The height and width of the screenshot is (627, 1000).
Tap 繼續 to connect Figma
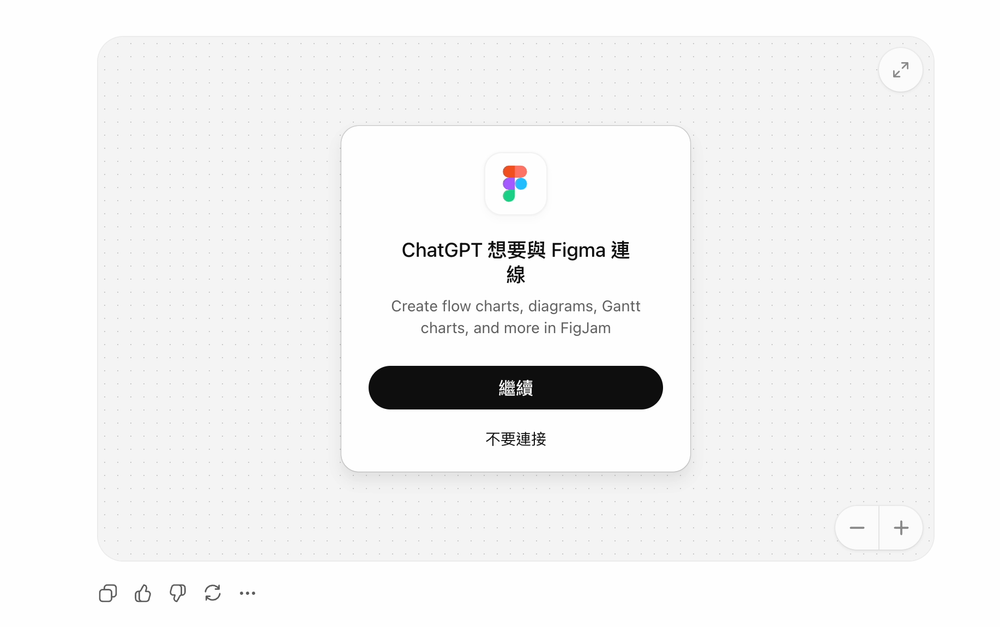point(515,388)
